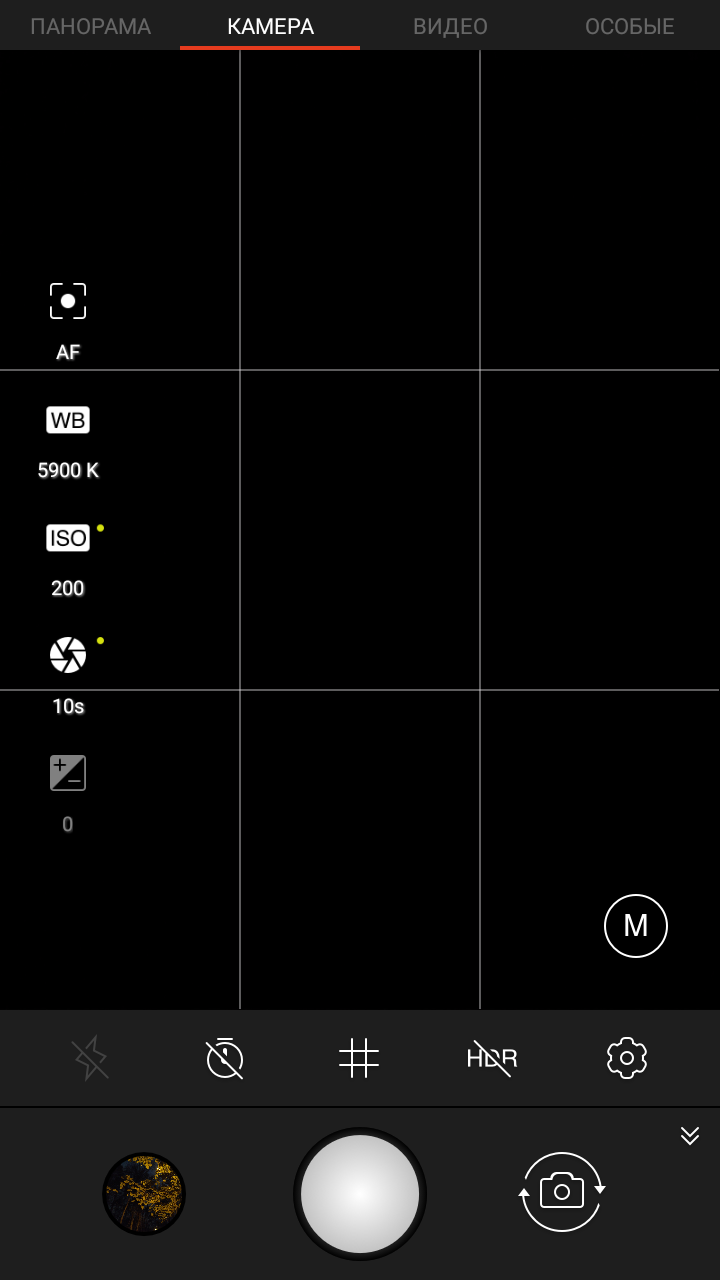Toggle manual mode with M button
Viewport: 720px width, 1280px height.
pyautogui.click(x=636, y=926)
